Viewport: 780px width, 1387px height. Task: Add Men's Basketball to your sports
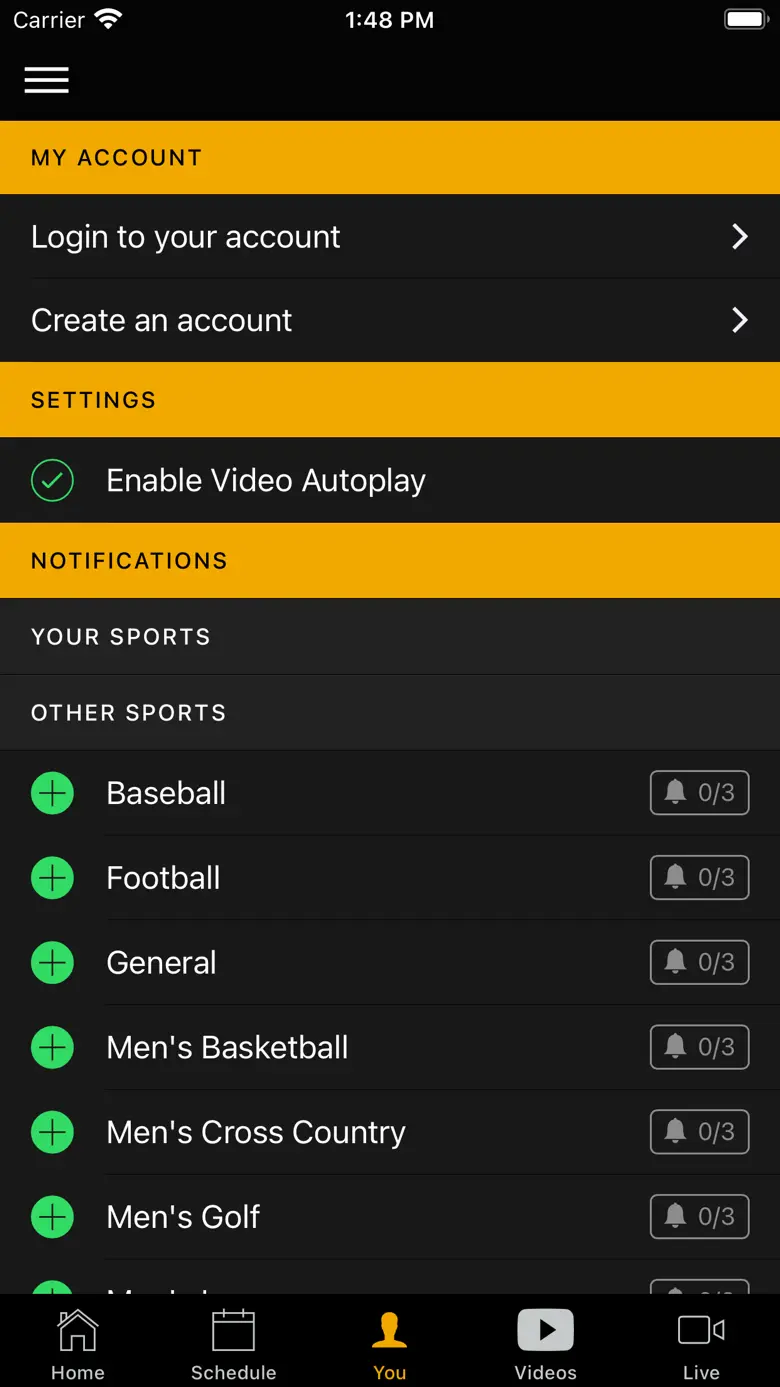52,1047
